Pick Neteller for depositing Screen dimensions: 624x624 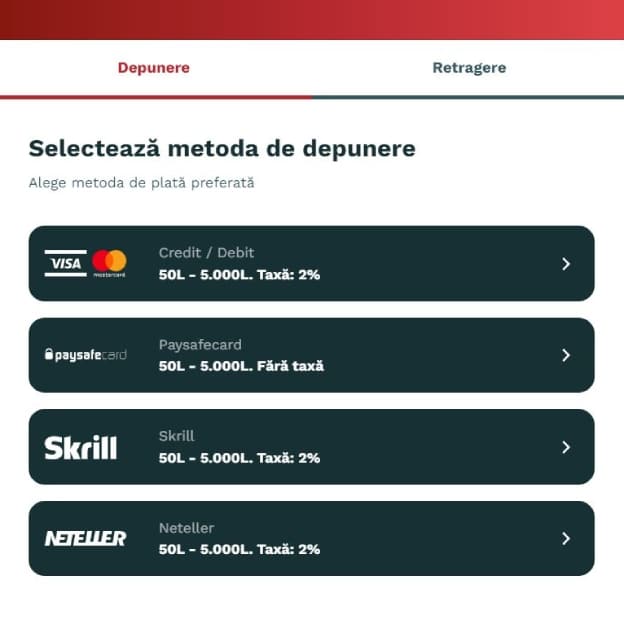coord(311,538)
